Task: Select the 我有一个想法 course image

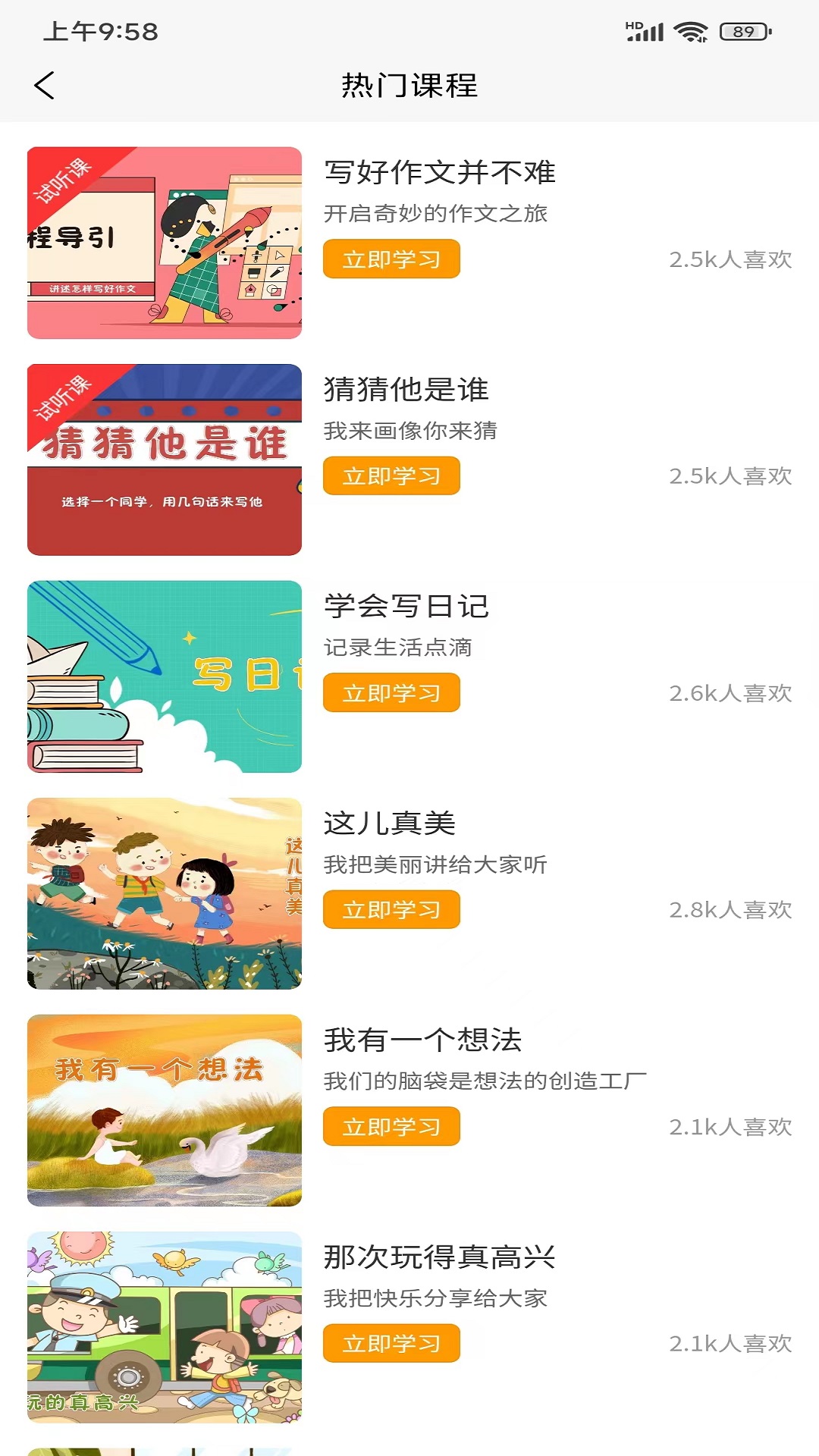Action: [165, 1110]
